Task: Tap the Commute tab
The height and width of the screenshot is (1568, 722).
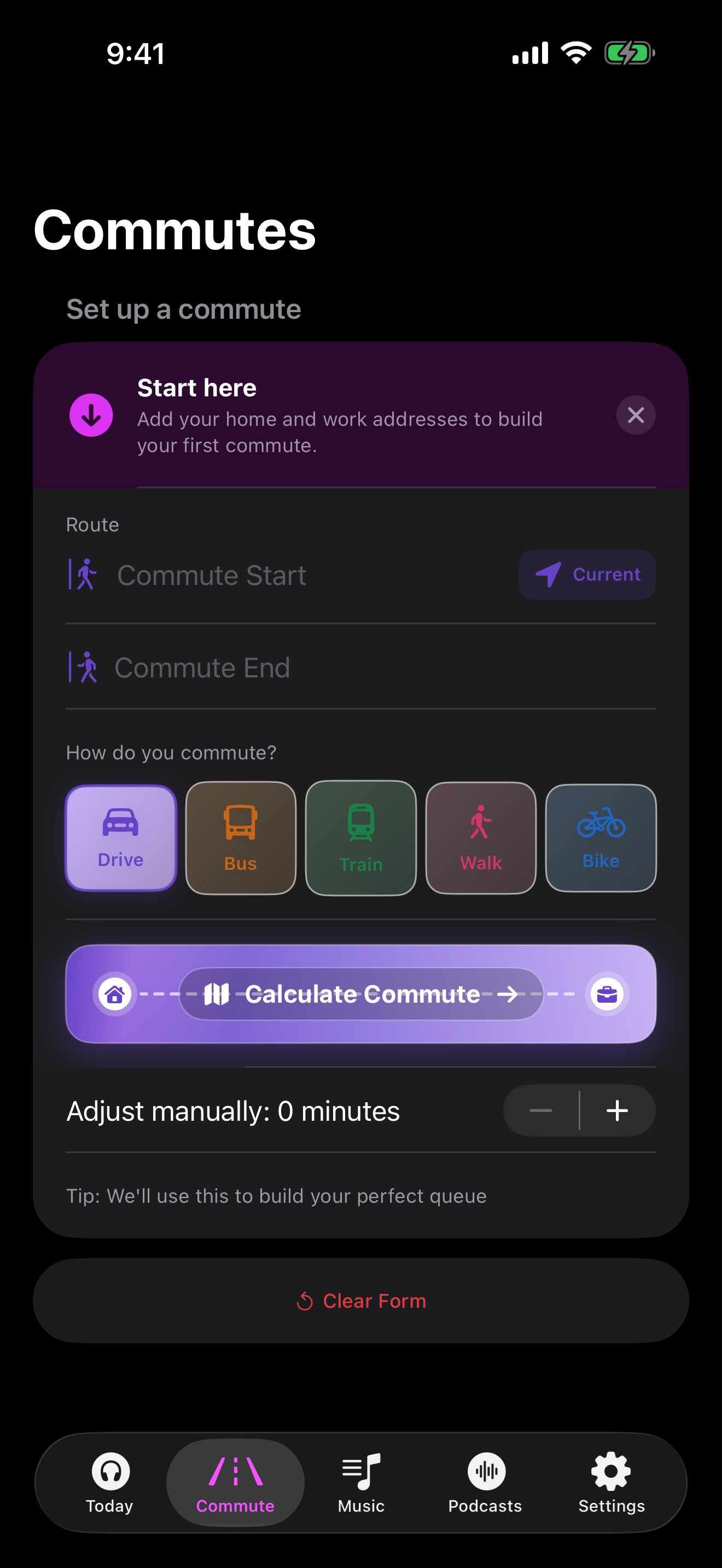Action: coord(236,1483)
